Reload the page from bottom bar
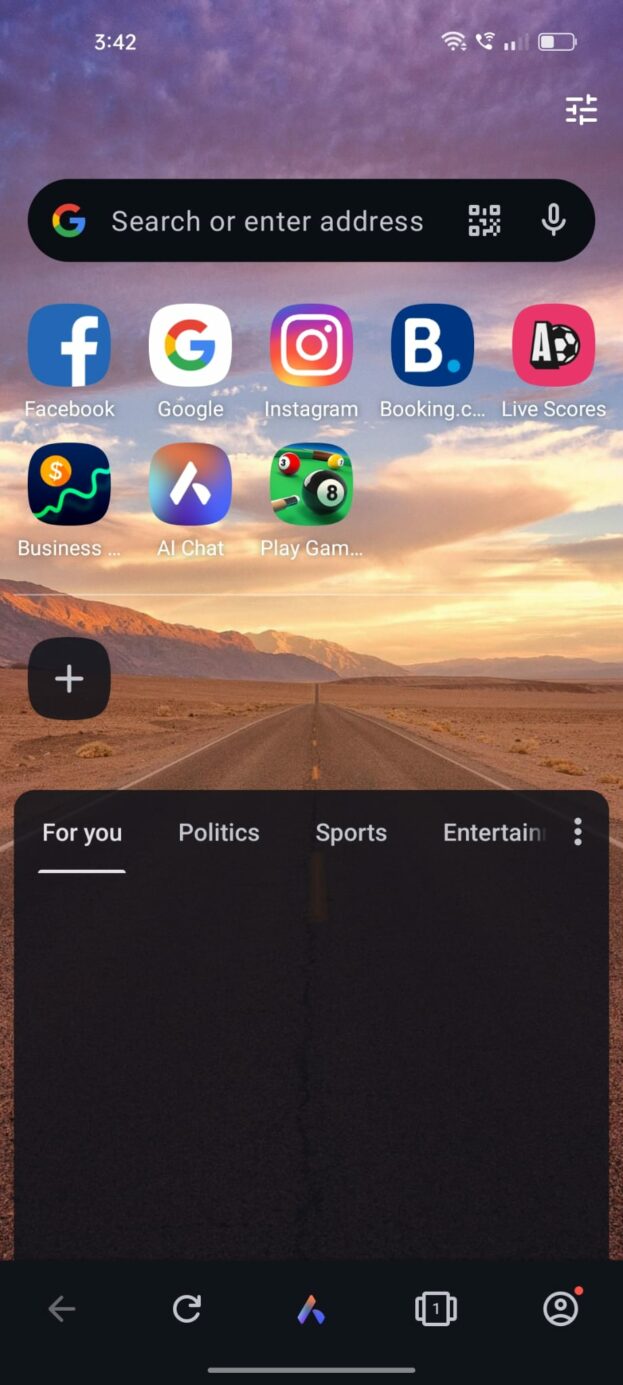Image resolution: width=623 pixels, height=1385 pixels. 187,1309
